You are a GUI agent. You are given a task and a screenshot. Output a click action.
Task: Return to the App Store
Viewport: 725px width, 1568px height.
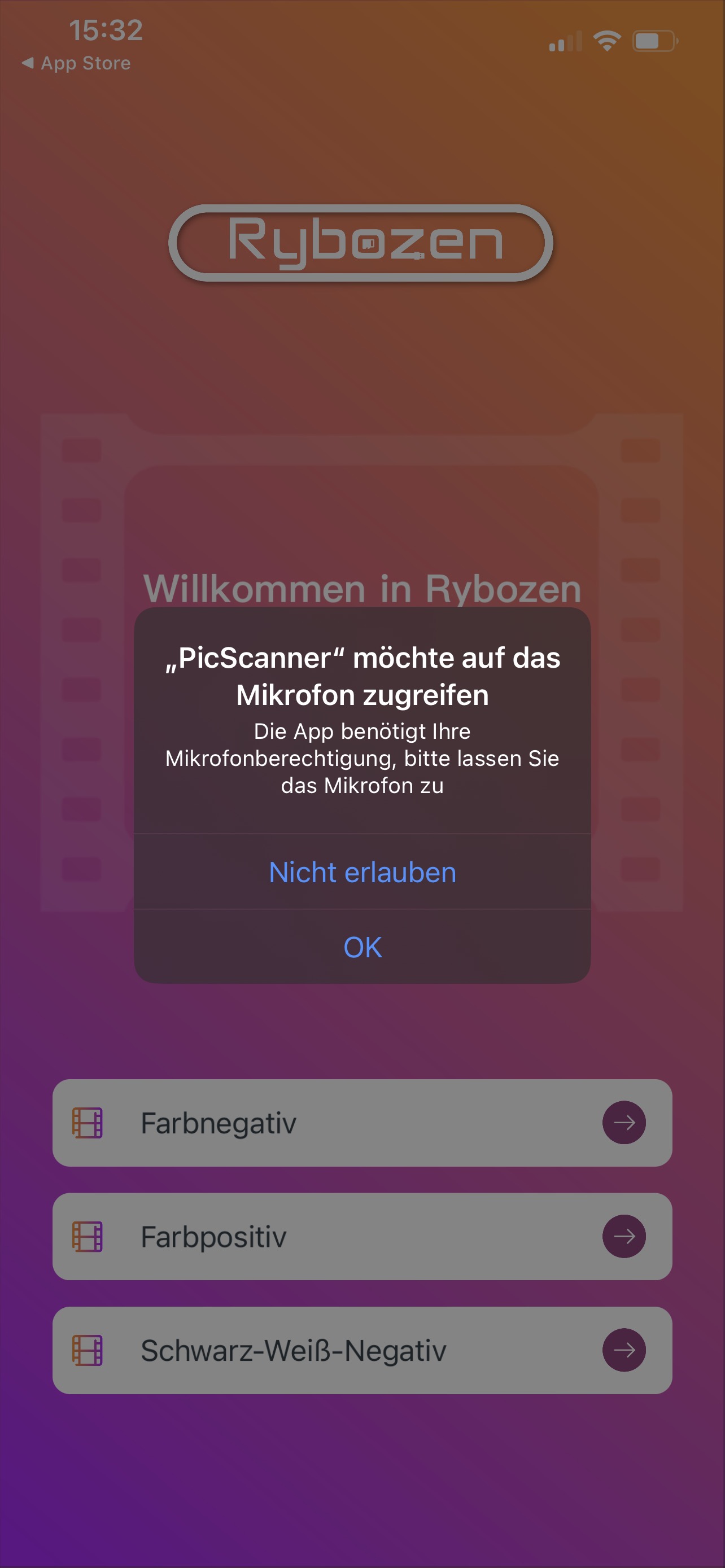click(x=77, y=63)
